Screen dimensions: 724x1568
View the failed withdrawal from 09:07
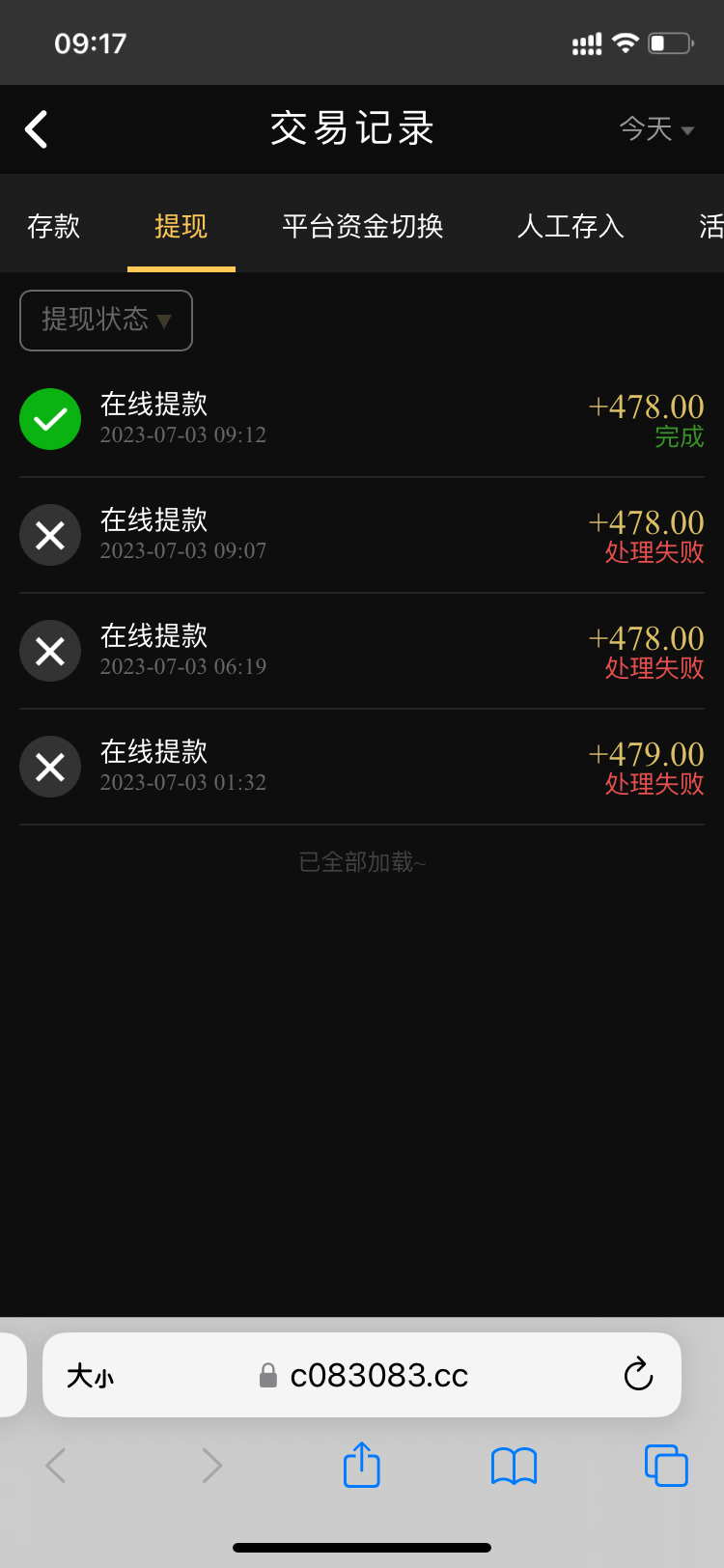[362, 535]
